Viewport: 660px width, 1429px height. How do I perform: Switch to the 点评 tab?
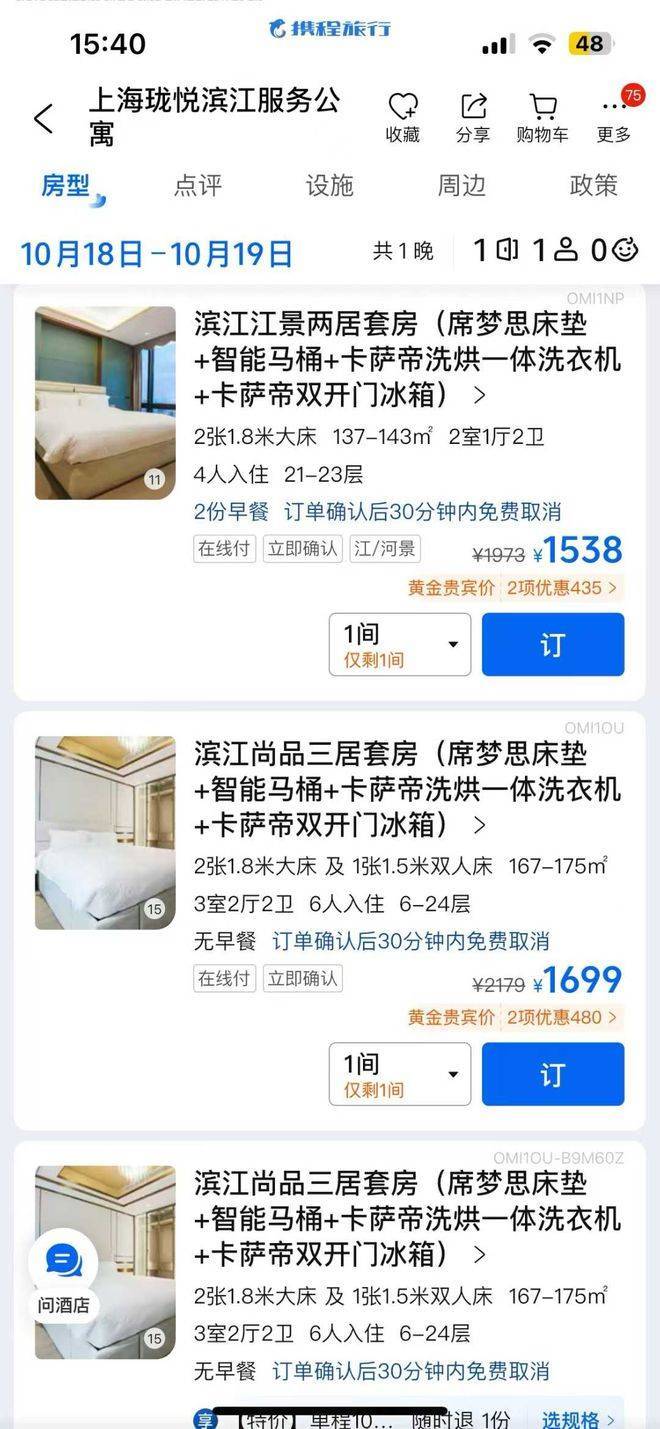[198, 186]
